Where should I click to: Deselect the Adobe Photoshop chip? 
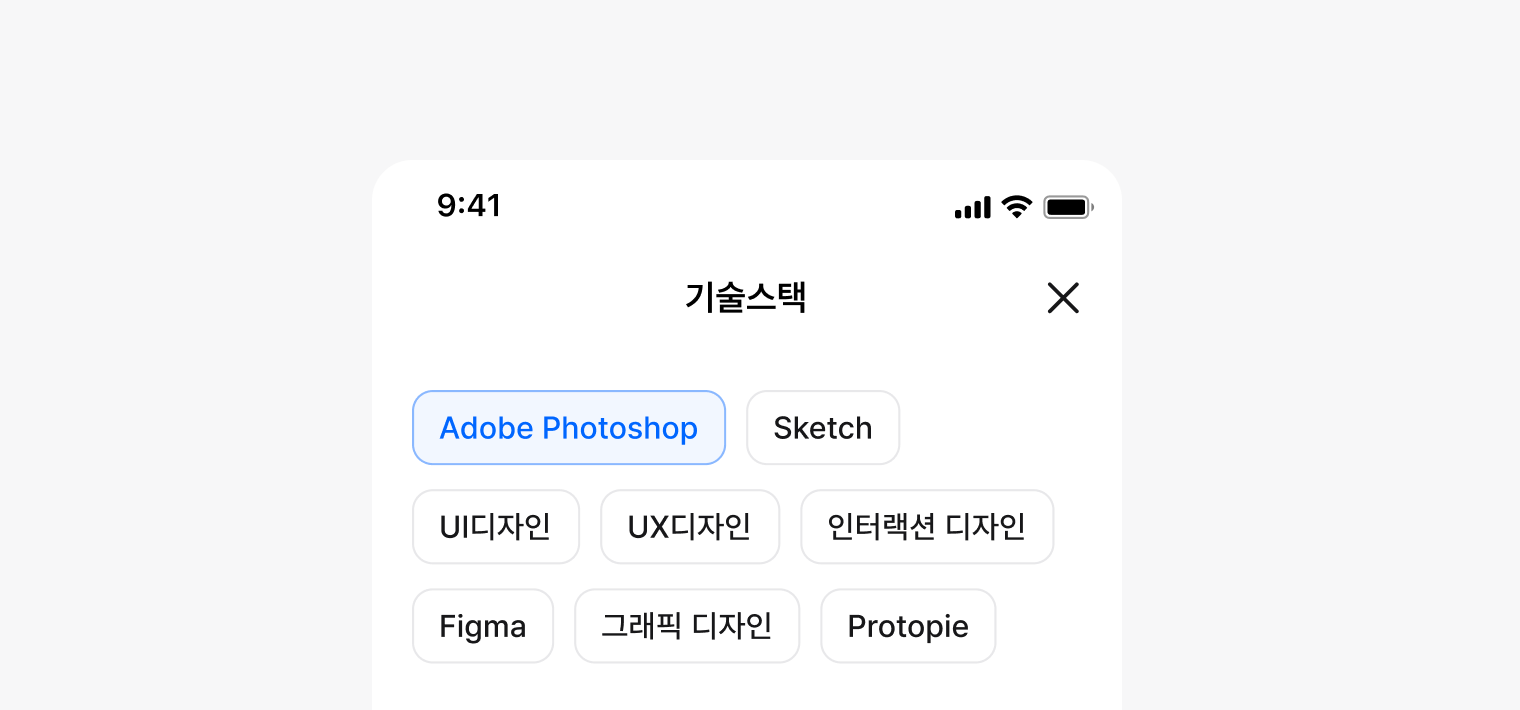tap(568, 428)
